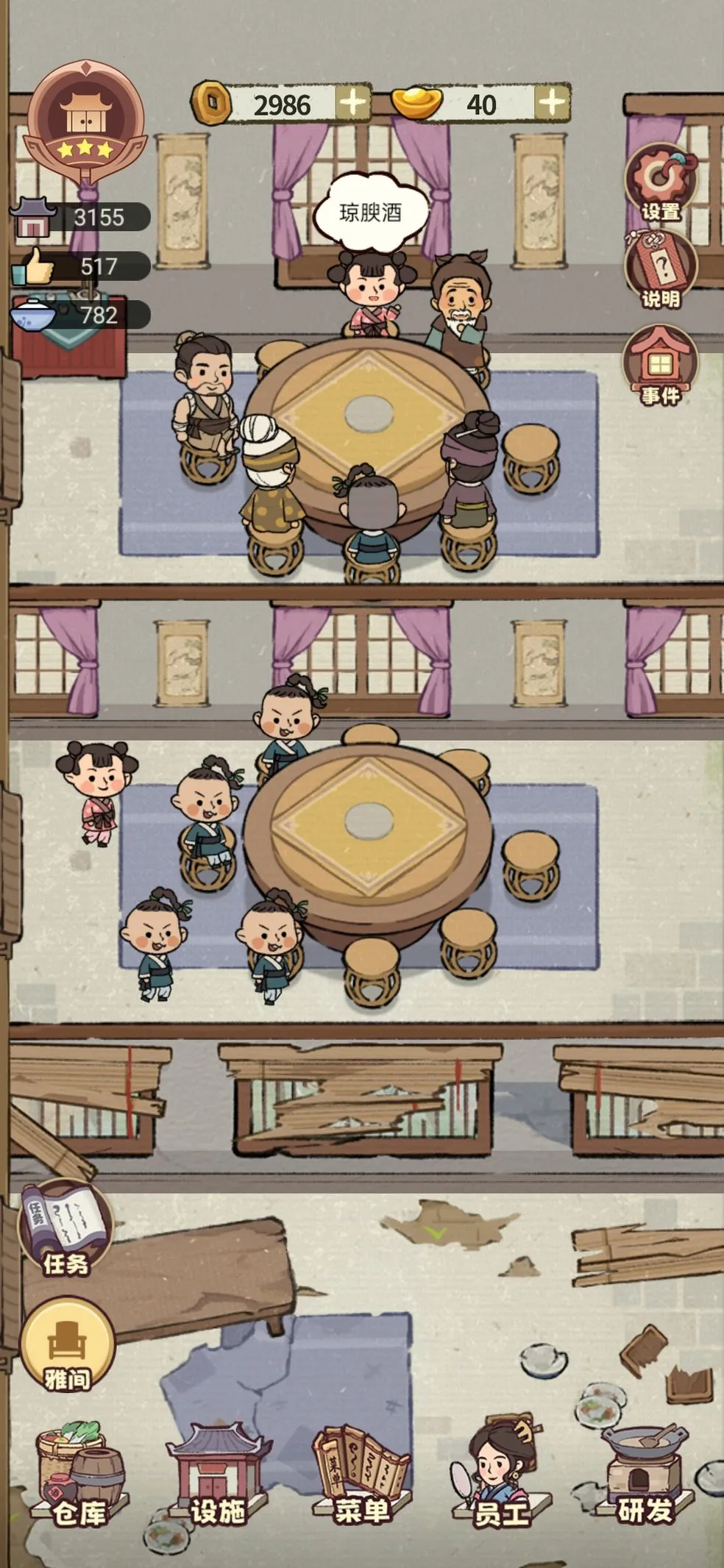
Task: Add more copper coins with plus button
Action: click(x=352, y=102)
